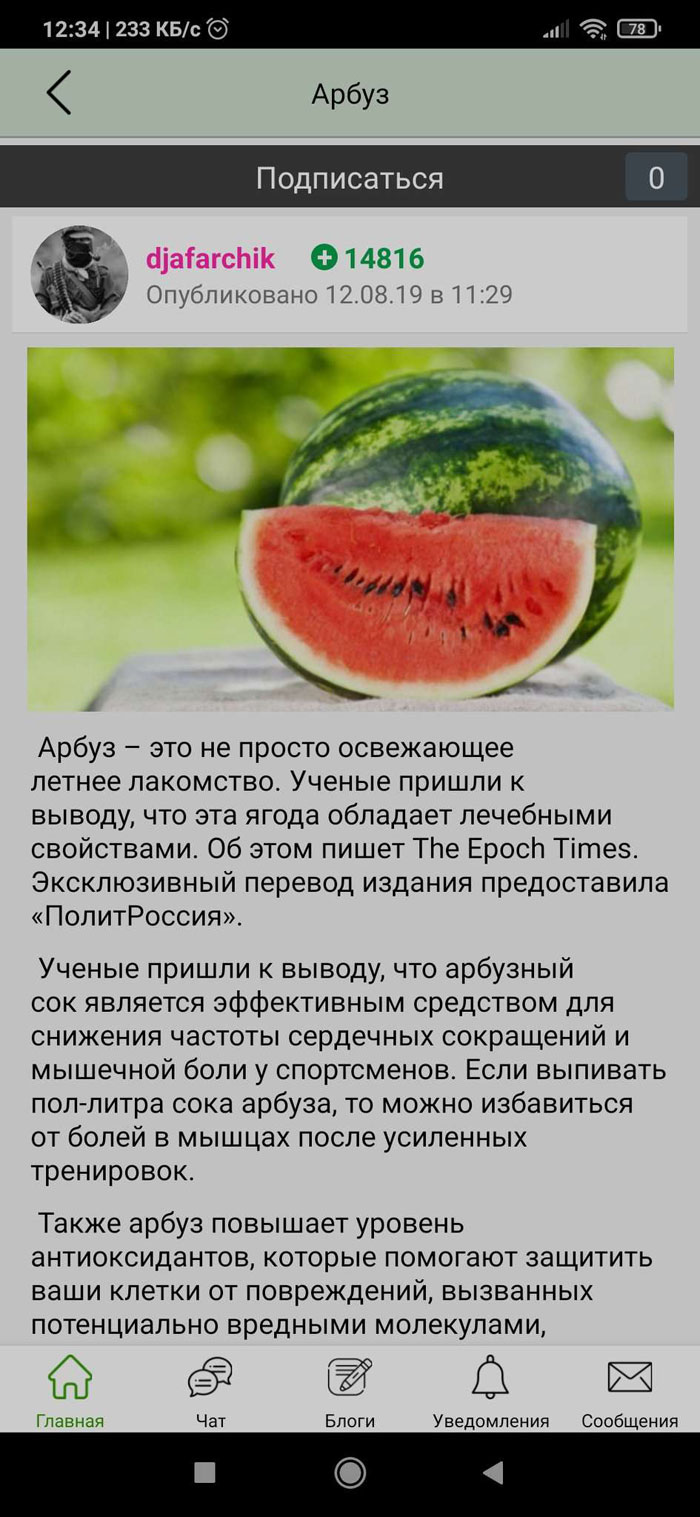700x1517 pixels.
Task: Open djafarchik's profile avatar
Action: point(80,274)
